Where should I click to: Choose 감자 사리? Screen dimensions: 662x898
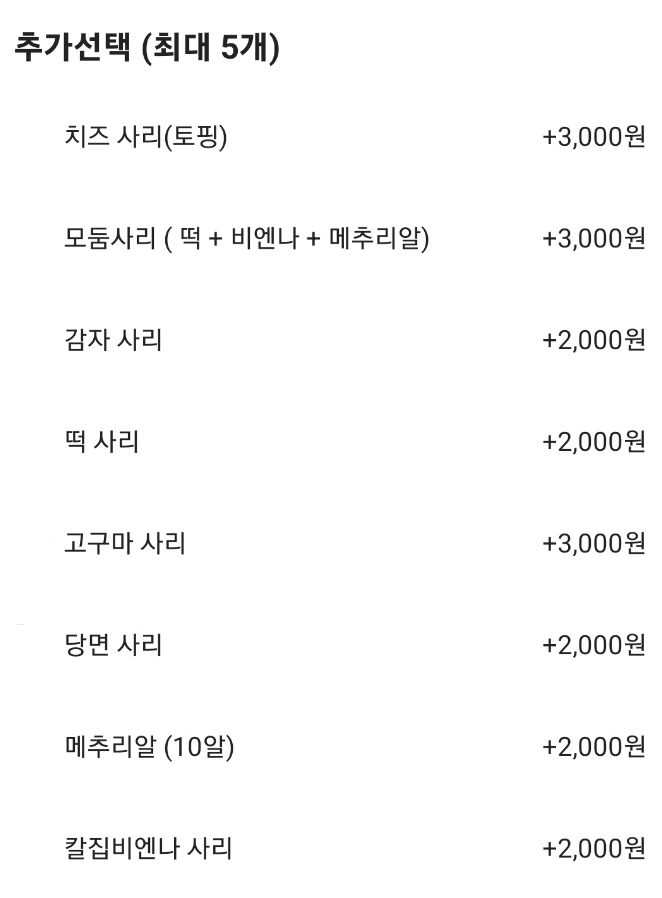coord(113,340)
